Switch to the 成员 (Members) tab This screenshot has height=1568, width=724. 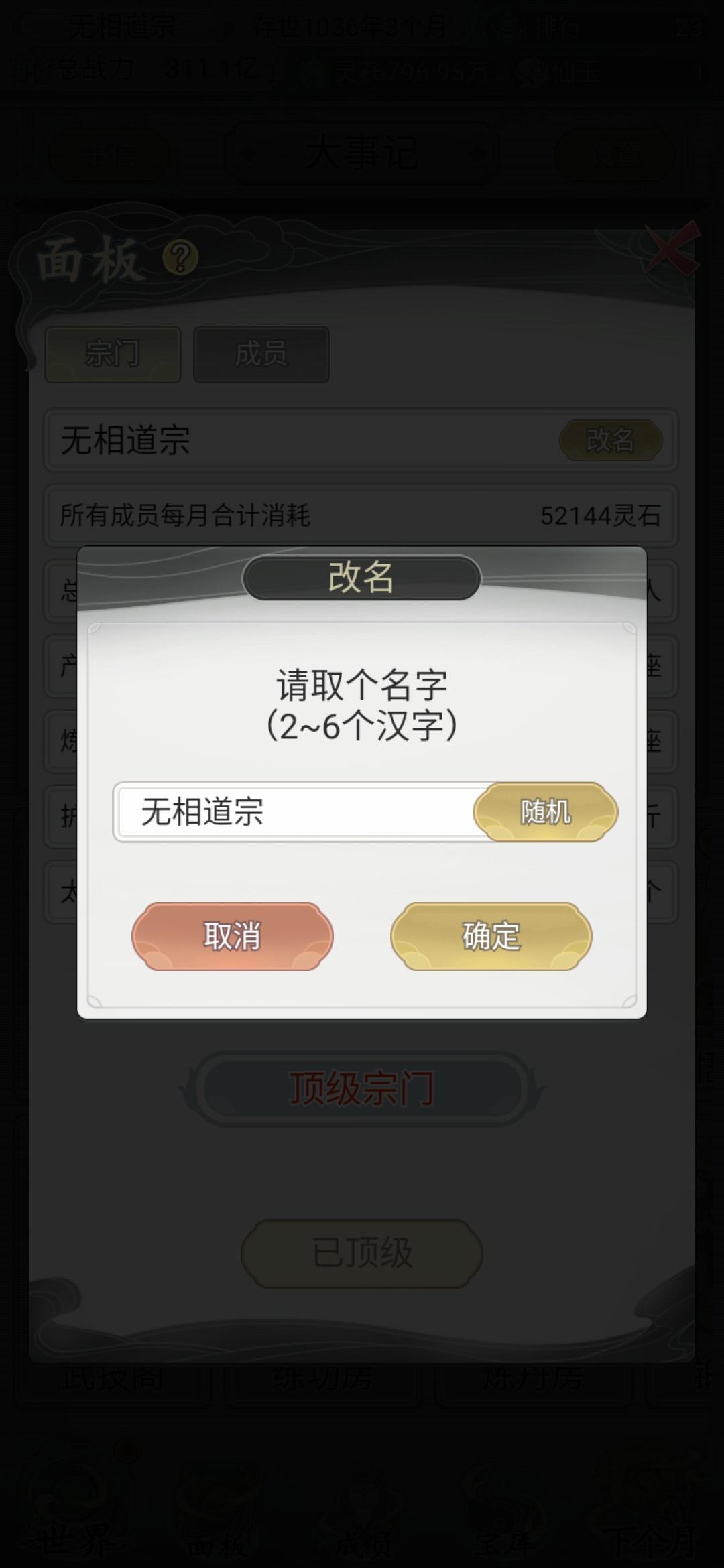[261, 355]
